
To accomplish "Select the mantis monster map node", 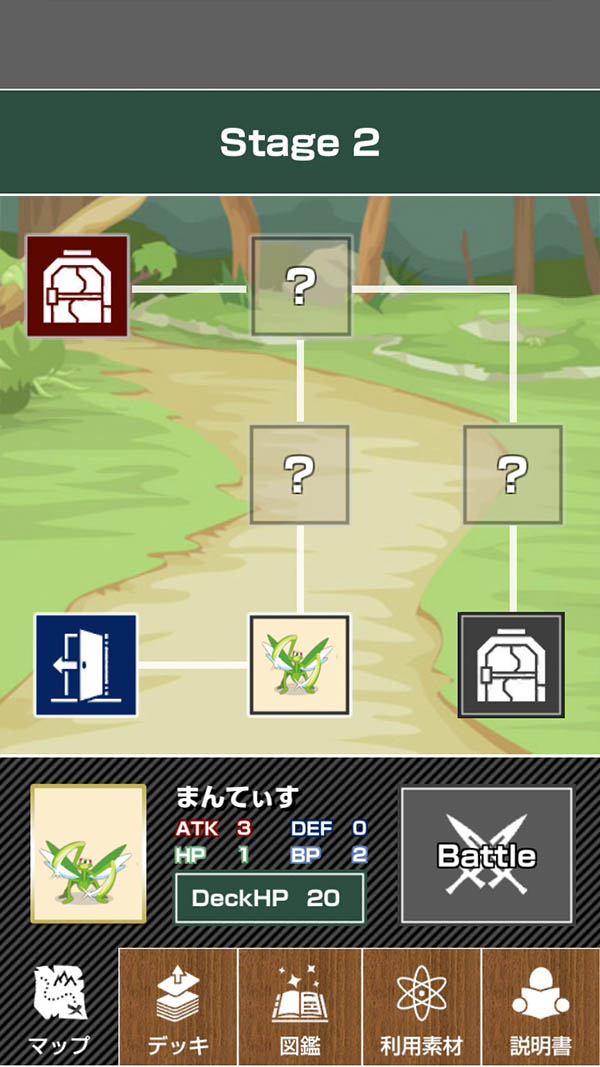I will point(299,665).
